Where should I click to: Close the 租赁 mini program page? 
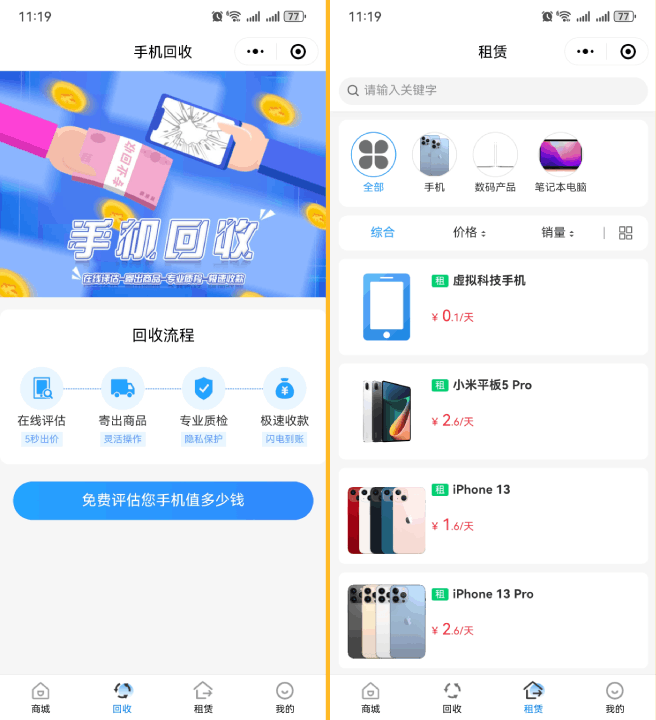point(628,52)
